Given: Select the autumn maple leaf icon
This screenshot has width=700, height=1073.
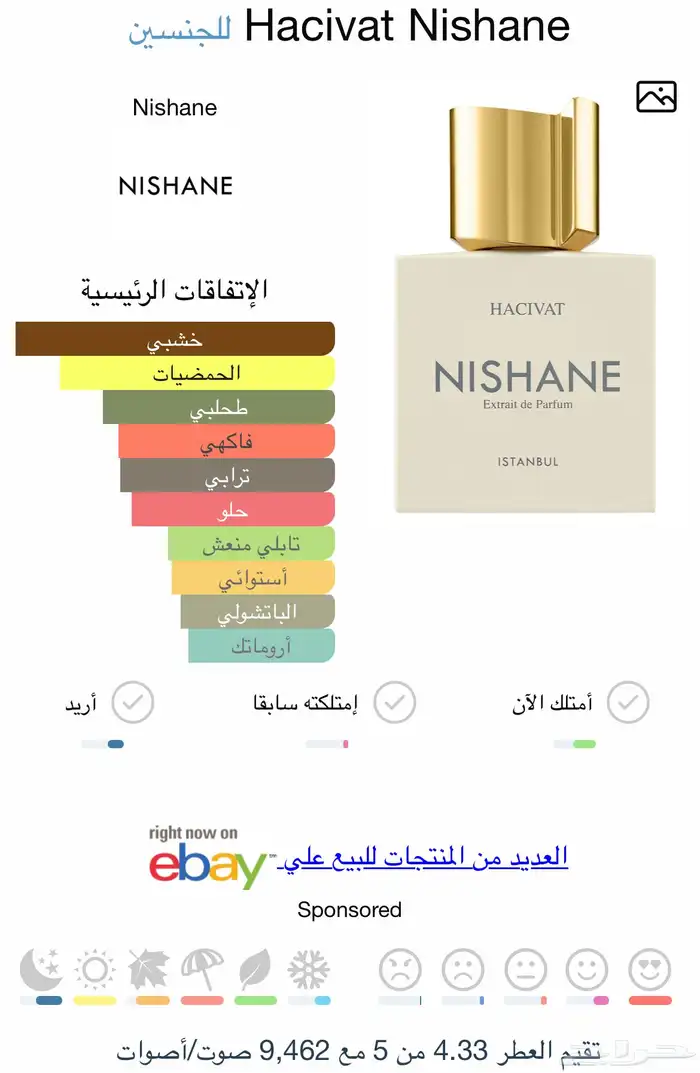Looking at the screenshot, I should point(150,970).
